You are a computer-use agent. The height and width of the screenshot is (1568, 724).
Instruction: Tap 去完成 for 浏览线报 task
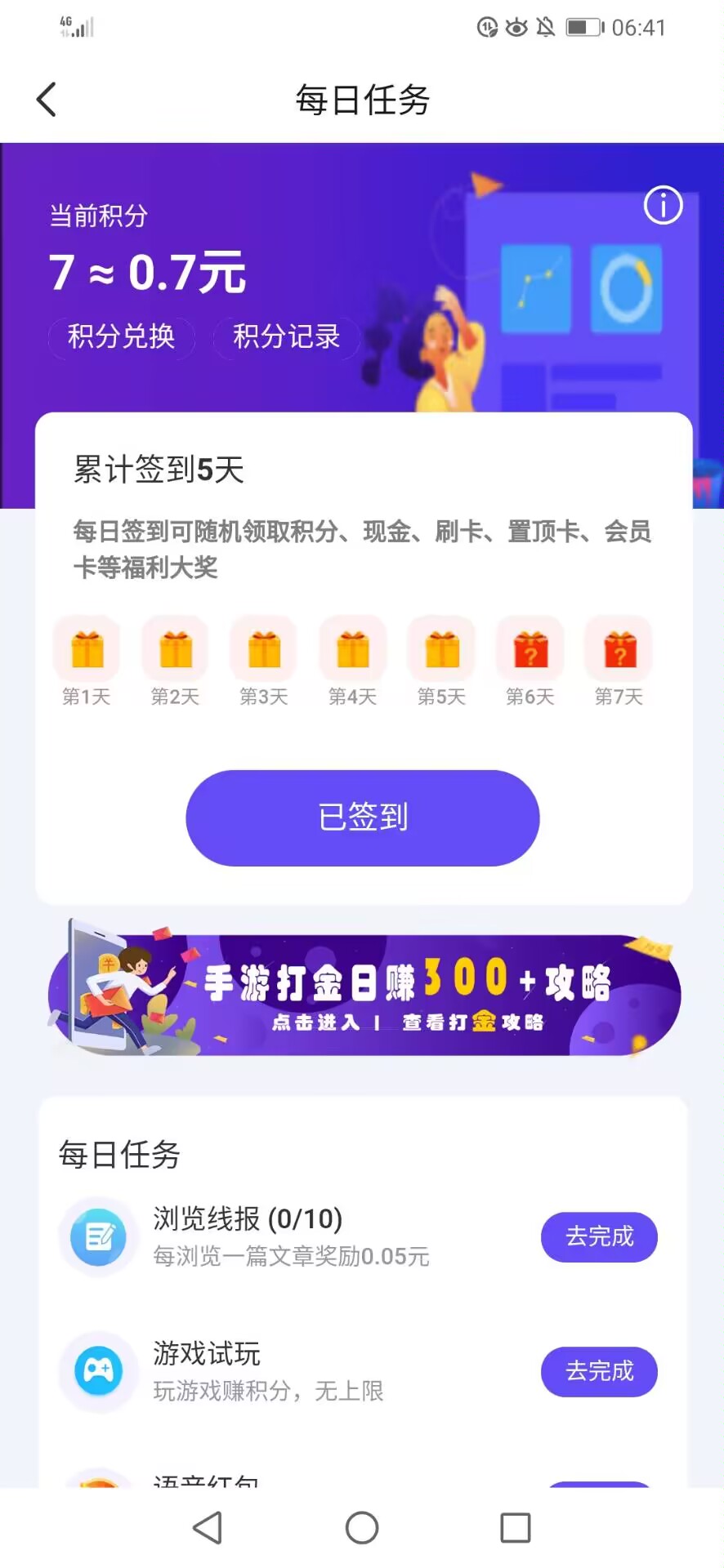[x=599, y=1236]
